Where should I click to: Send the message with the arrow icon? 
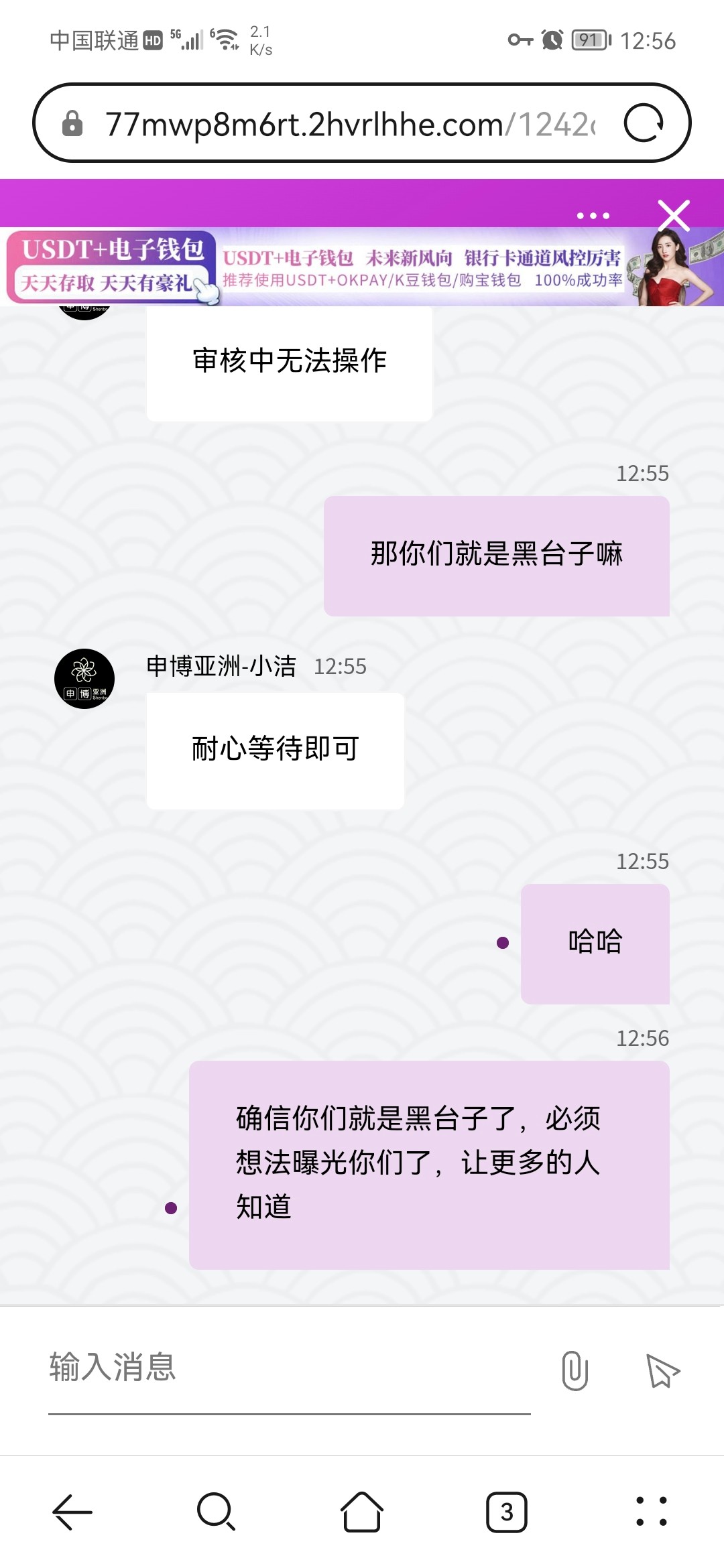click(662, 1370)
